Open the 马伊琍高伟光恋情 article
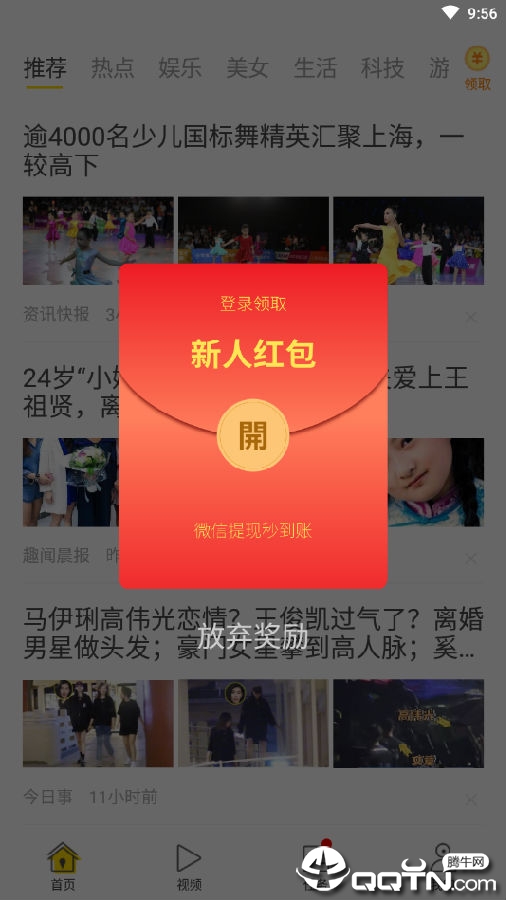This screenshot has height=900, width=506. tap(253, 634)
